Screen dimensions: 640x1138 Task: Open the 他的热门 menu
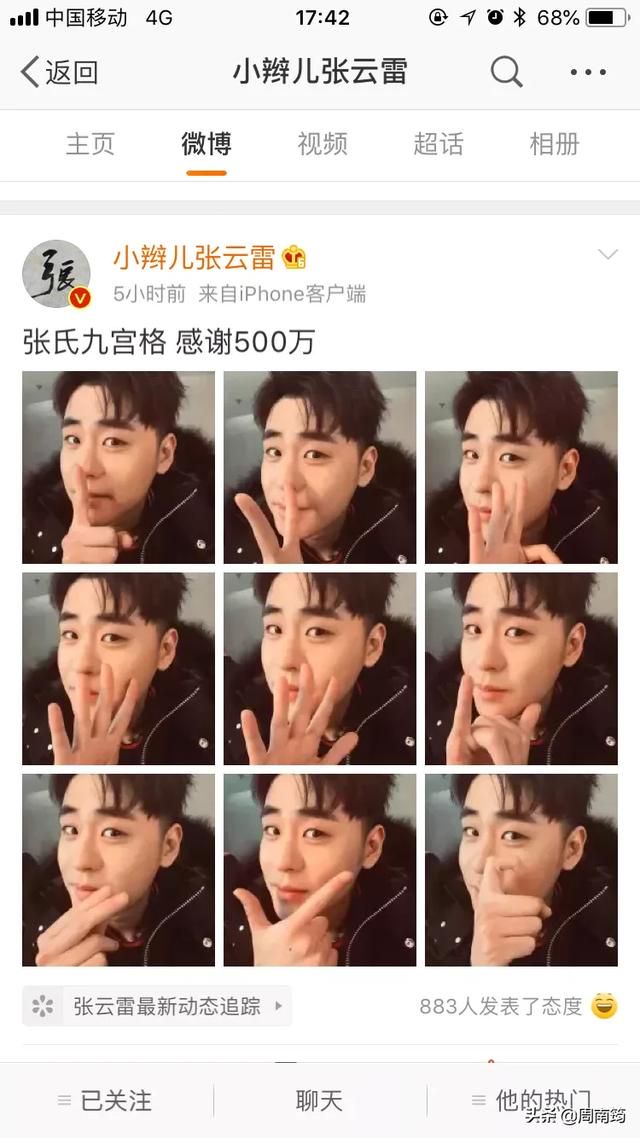pos(532,1101)
